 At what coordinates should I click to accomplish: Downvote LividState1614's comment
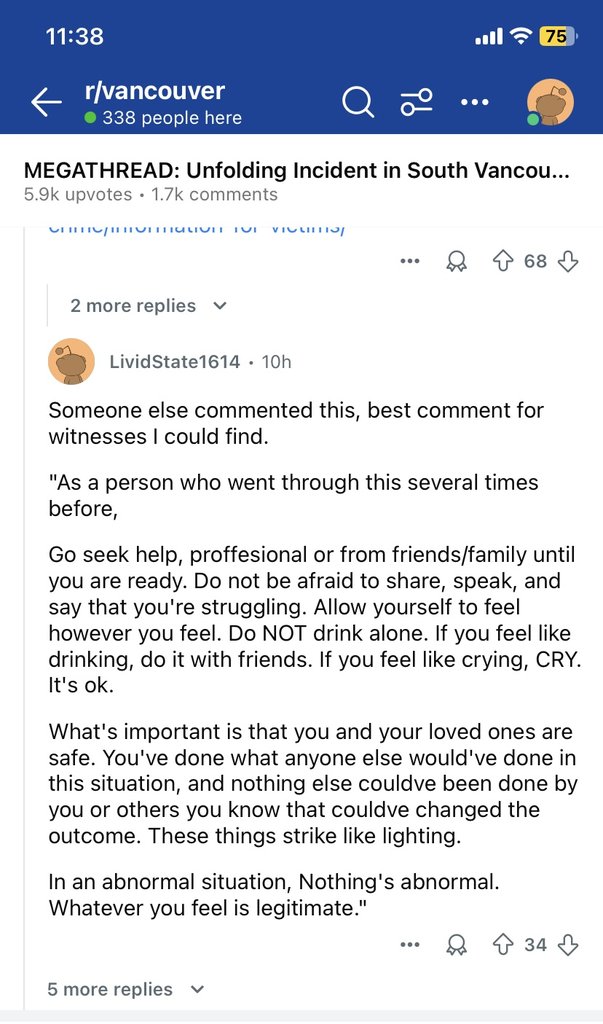point(568,945)
